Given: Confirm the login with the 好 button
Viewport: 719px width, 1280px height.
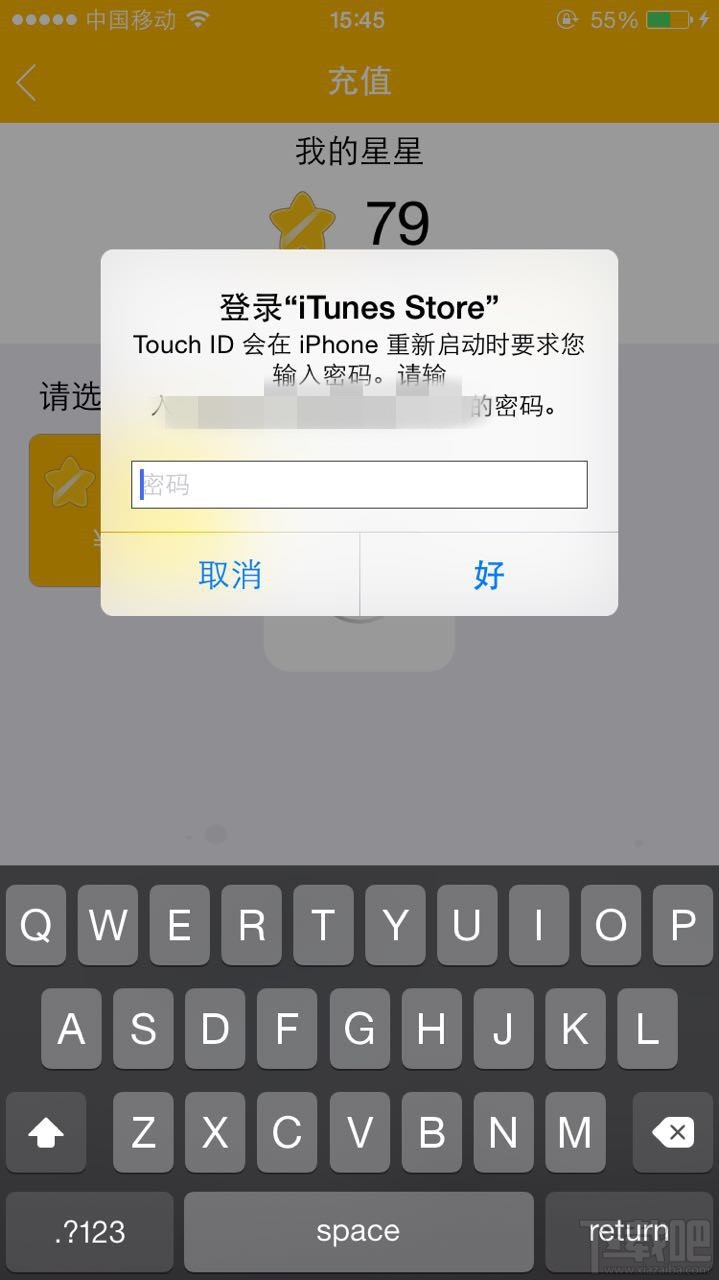Looking at the screenshot, I should (x=489, y=575).
